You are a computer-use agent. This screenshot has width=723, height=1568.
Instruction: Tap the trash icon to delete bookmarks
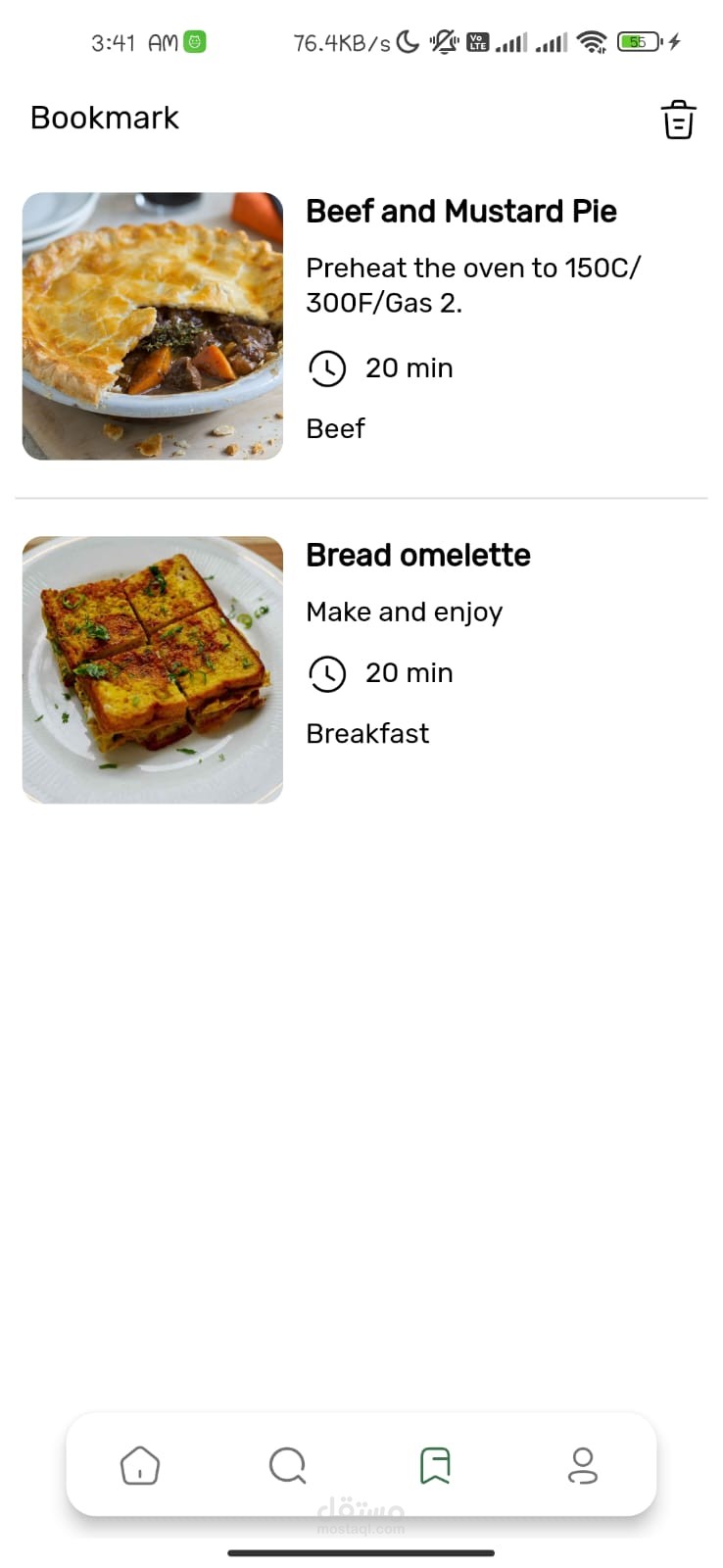point(678,120)
